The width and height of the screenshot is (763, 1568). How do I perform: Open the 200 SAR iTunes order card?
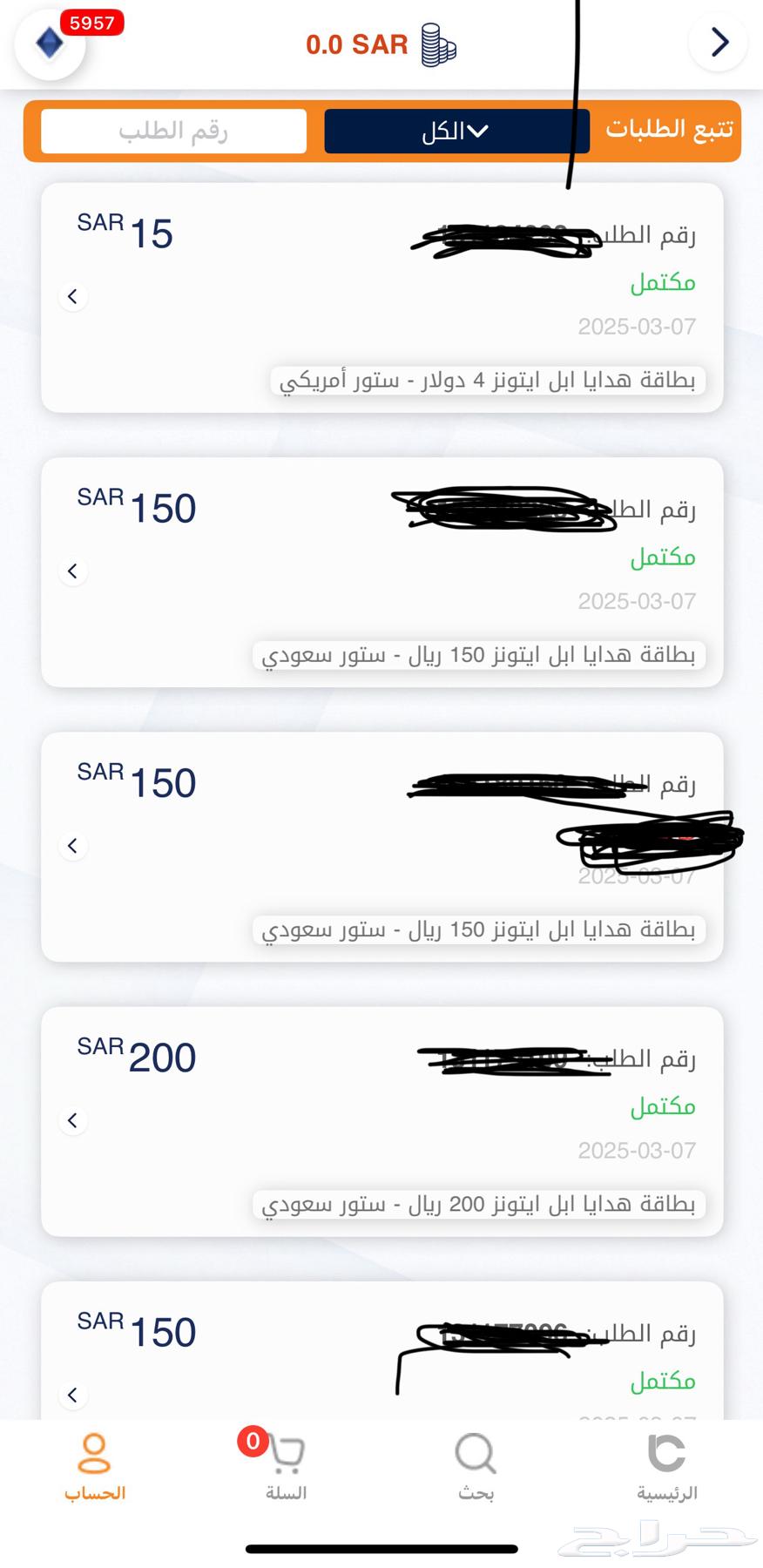[x=382, y=1121]
